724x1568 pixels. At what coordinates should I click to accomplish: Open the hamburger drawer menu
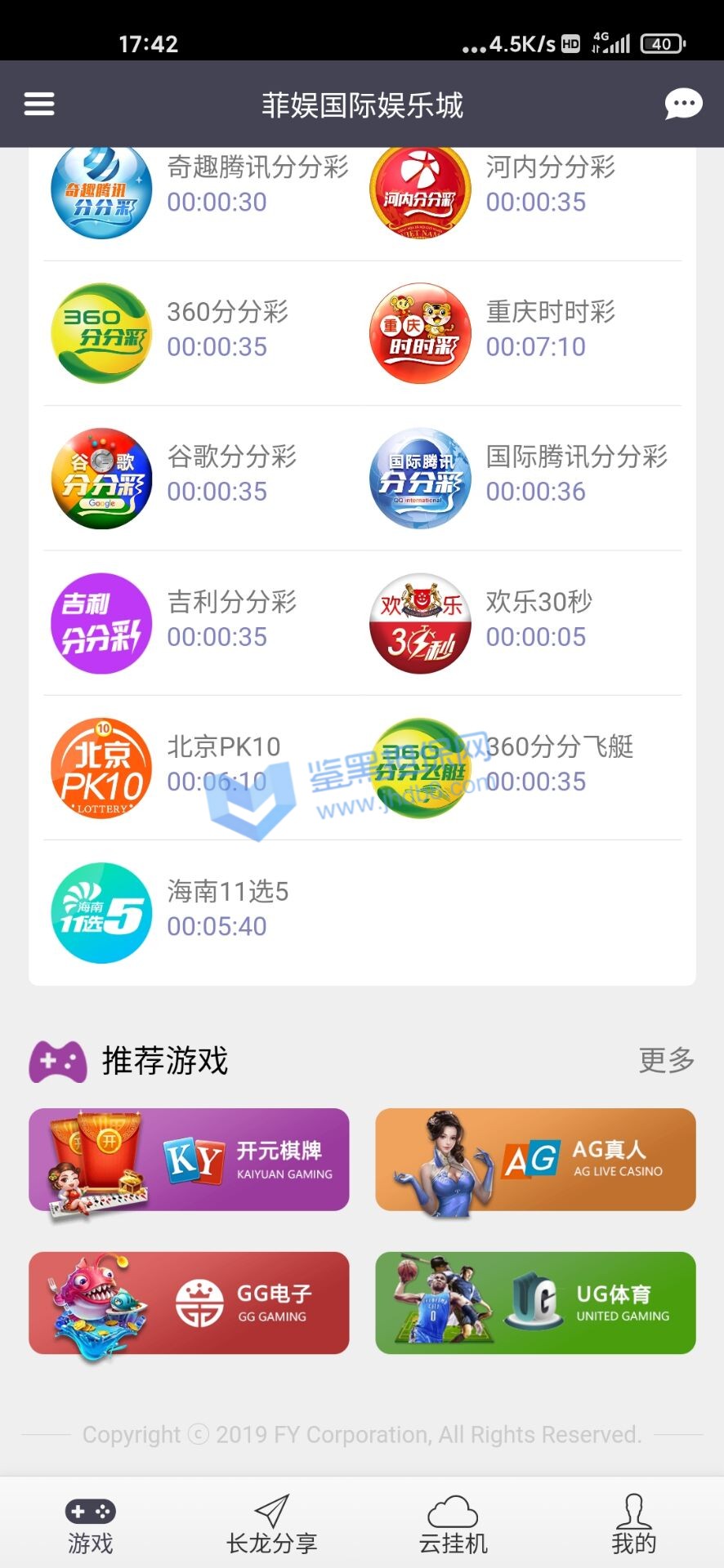click(x=39, y=104)
